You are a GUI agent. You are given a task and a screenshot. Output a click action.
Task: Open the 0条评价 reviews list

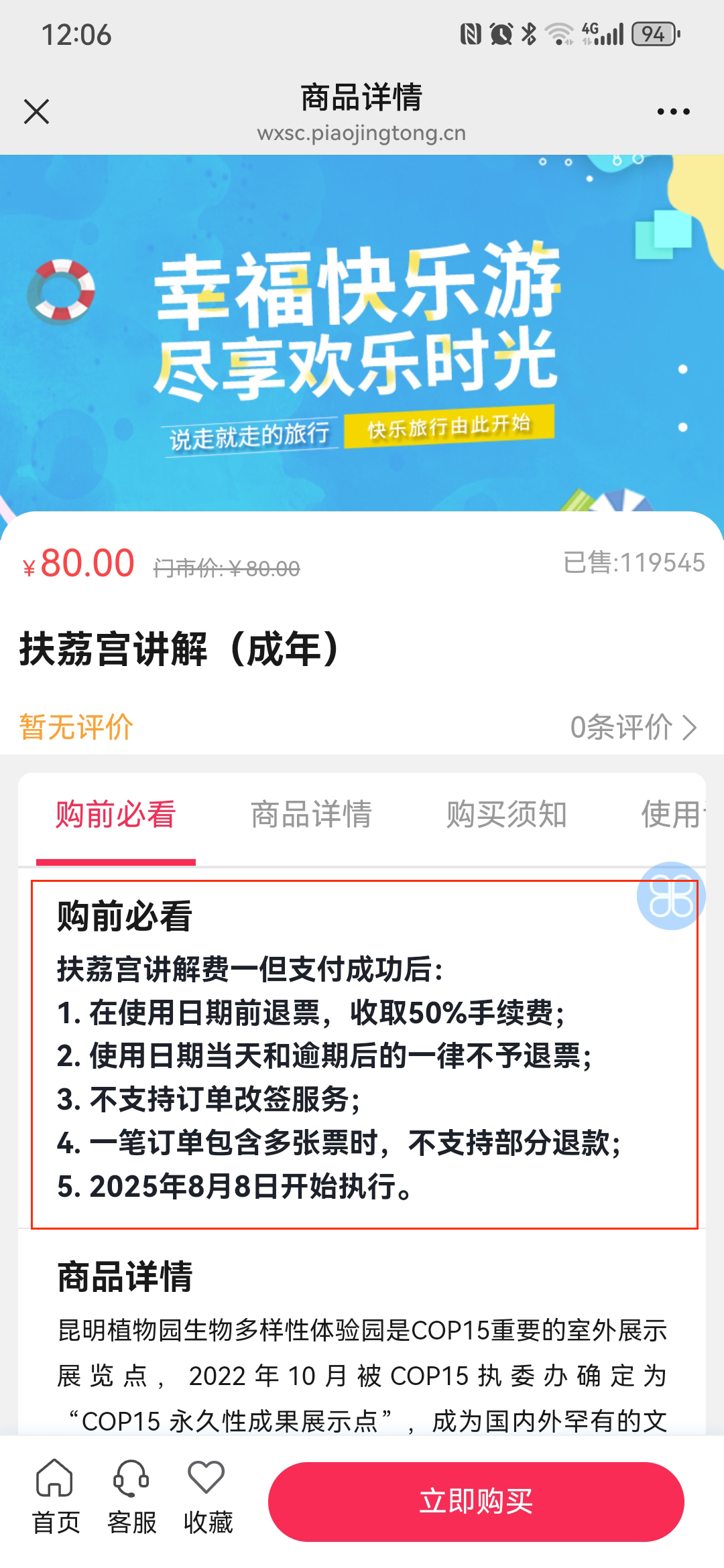633,727
